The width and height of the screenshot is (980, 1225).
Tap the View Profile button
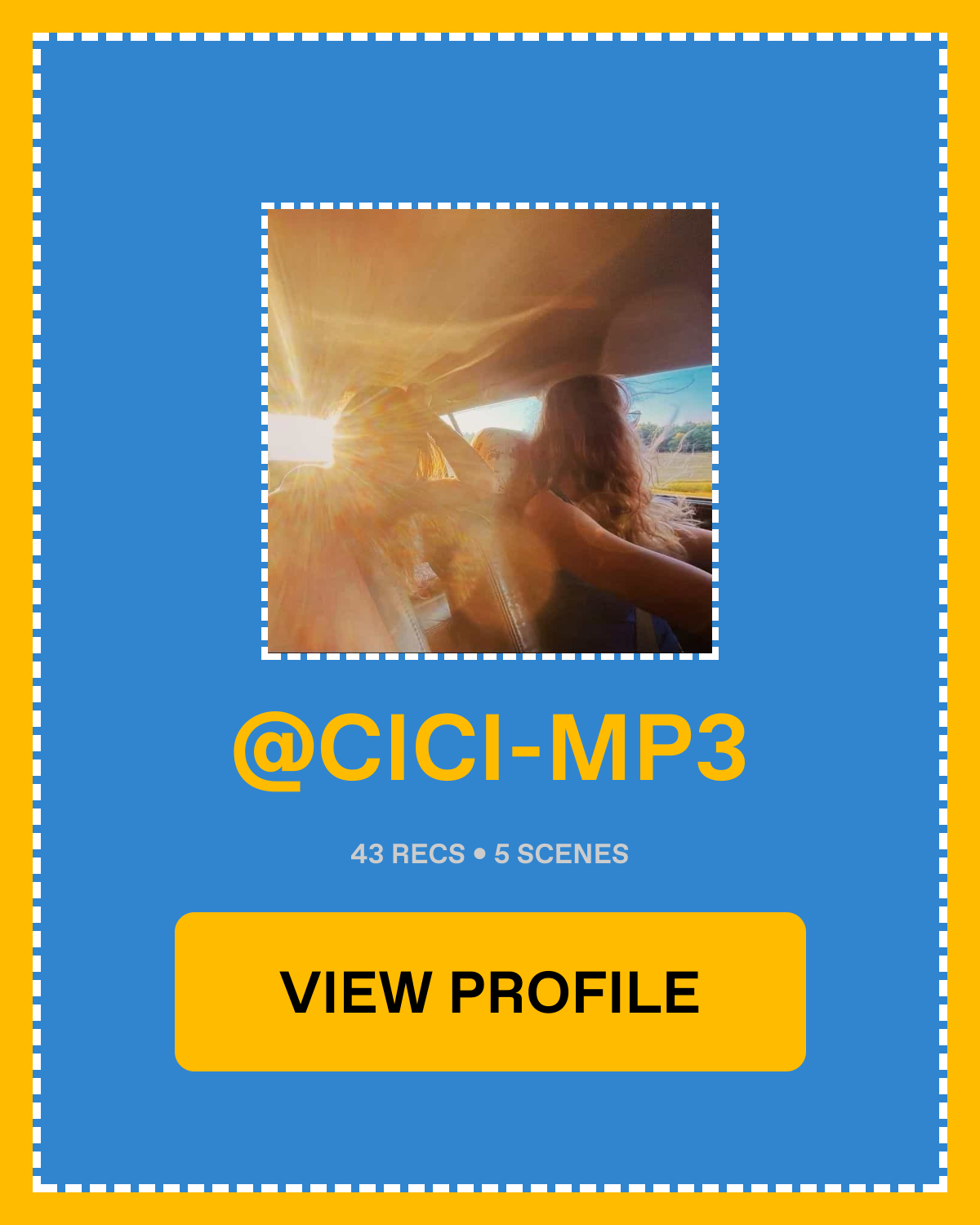(490, 991)
